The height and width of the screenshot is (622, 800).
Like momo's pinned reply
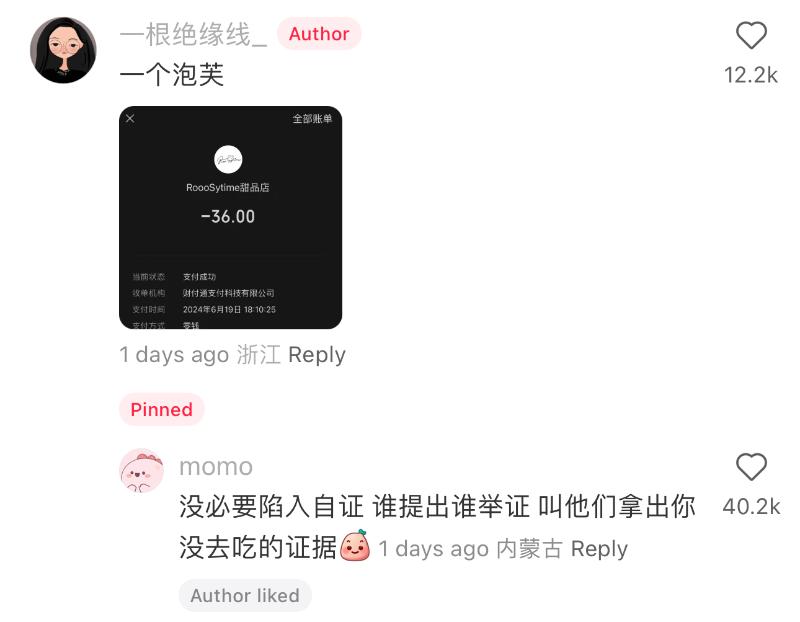click(751, 468)
